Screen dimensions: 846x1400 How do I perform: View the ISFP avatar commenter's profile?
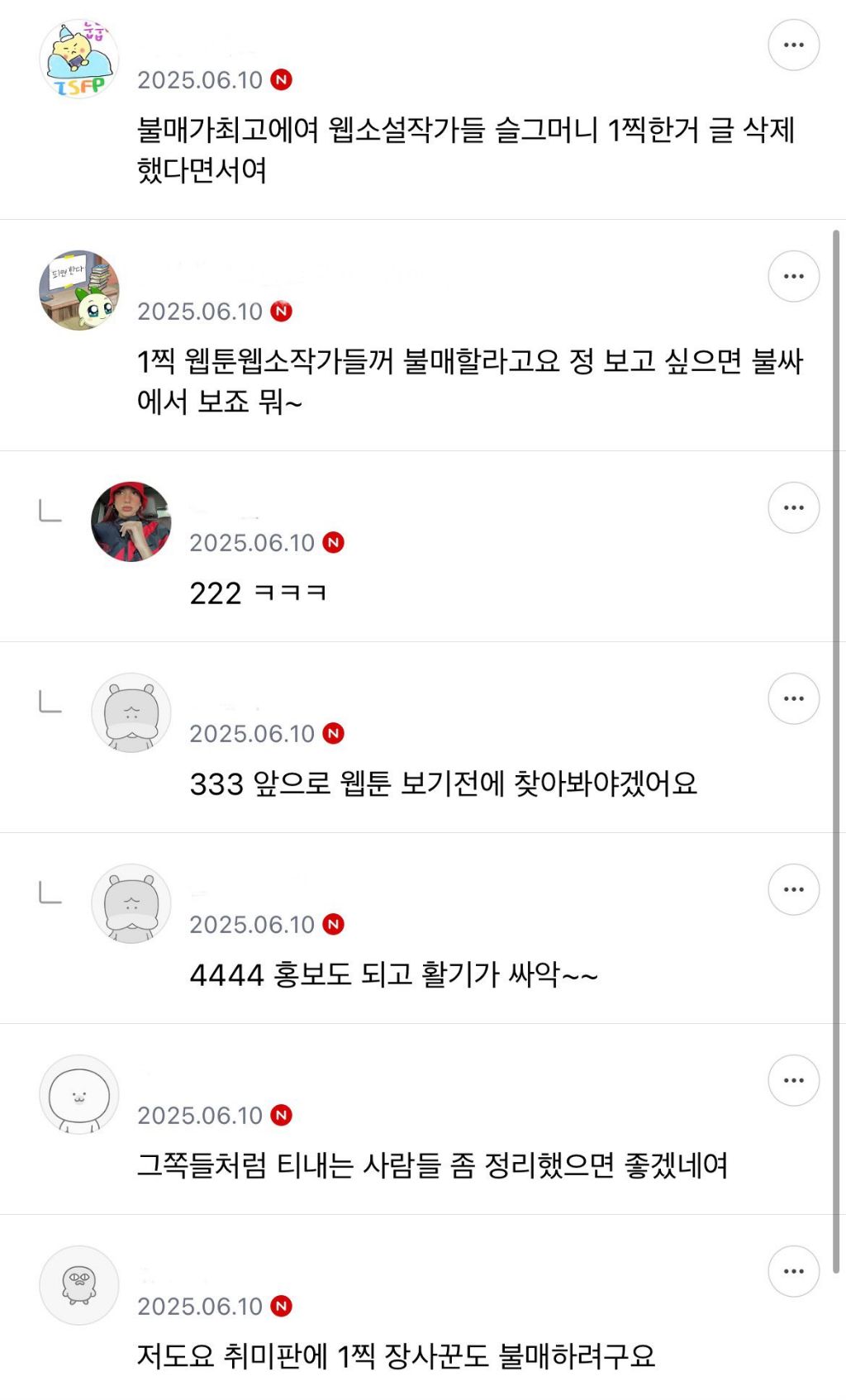pos(79,59)
